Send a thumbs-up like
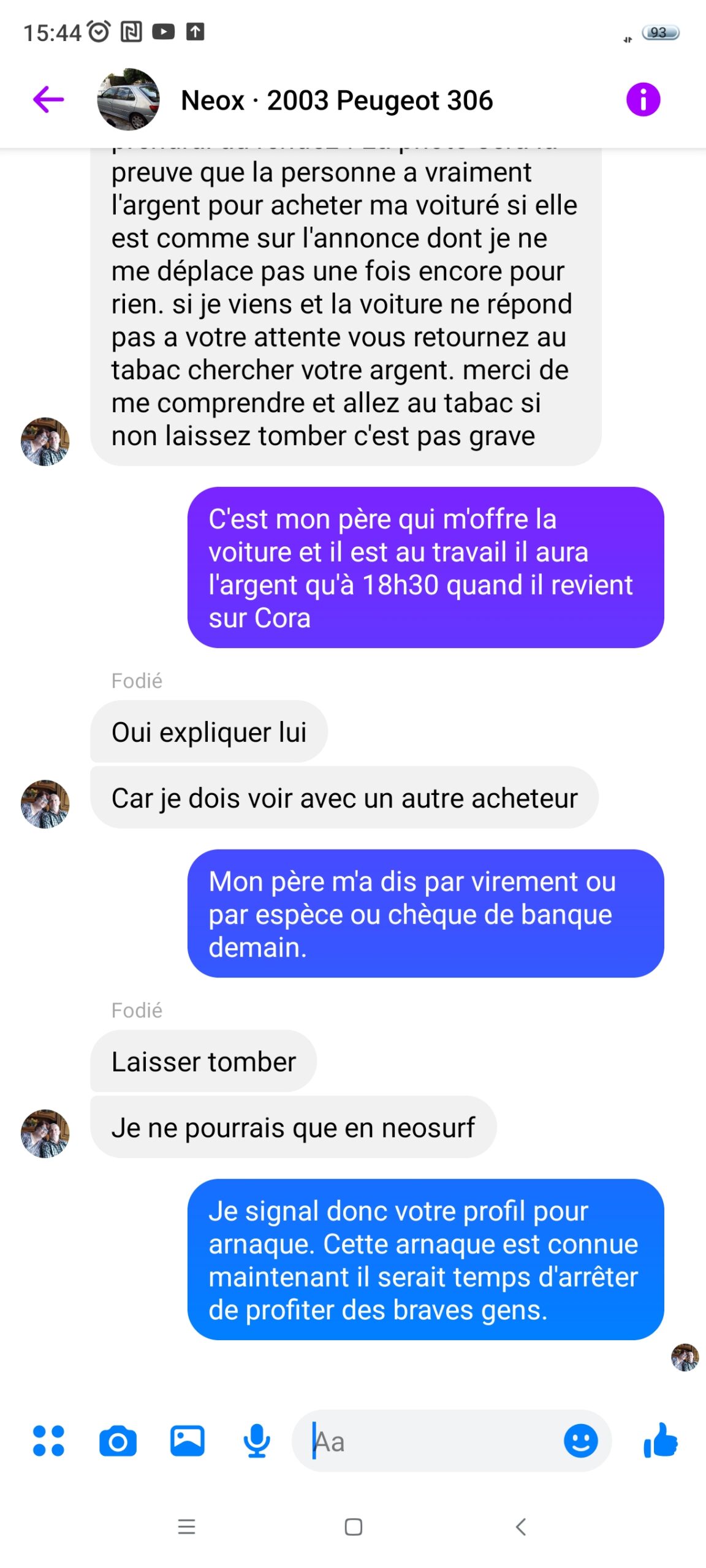This screenshot has height=1568, width=706. [661, 1441]
